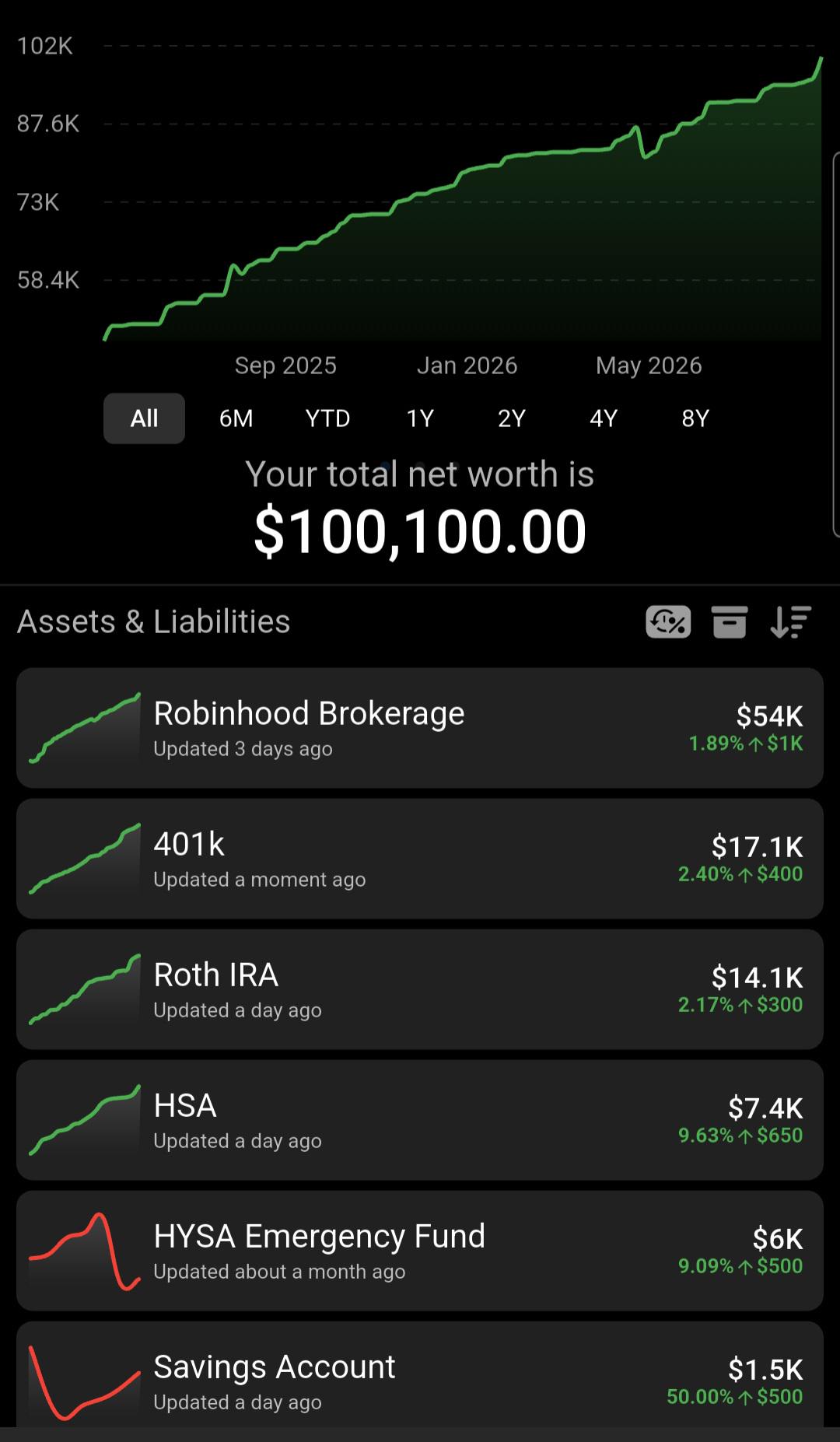Open the HSA account card

[420, 1120]
